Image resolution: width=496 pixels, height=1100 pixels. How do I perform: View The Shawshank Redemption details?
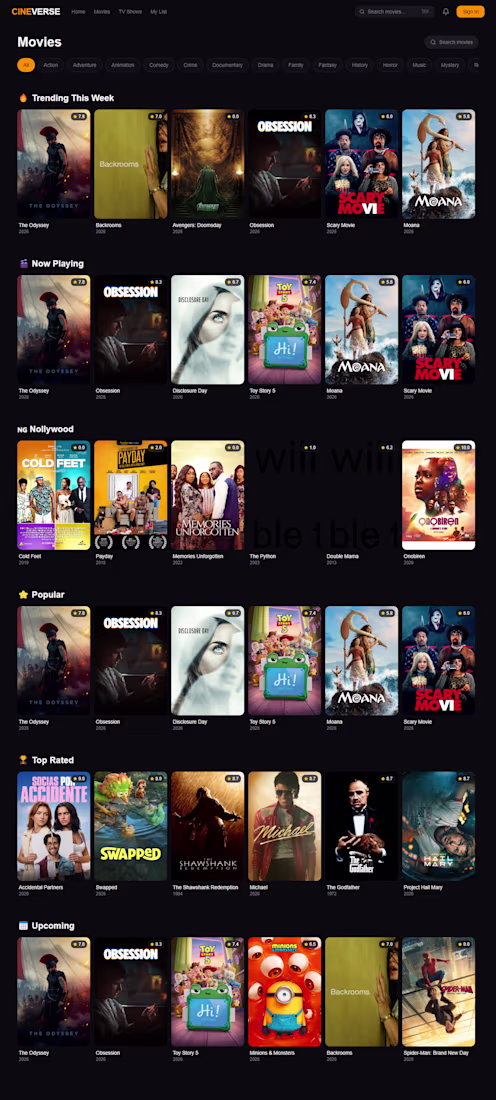pos(208,826)
